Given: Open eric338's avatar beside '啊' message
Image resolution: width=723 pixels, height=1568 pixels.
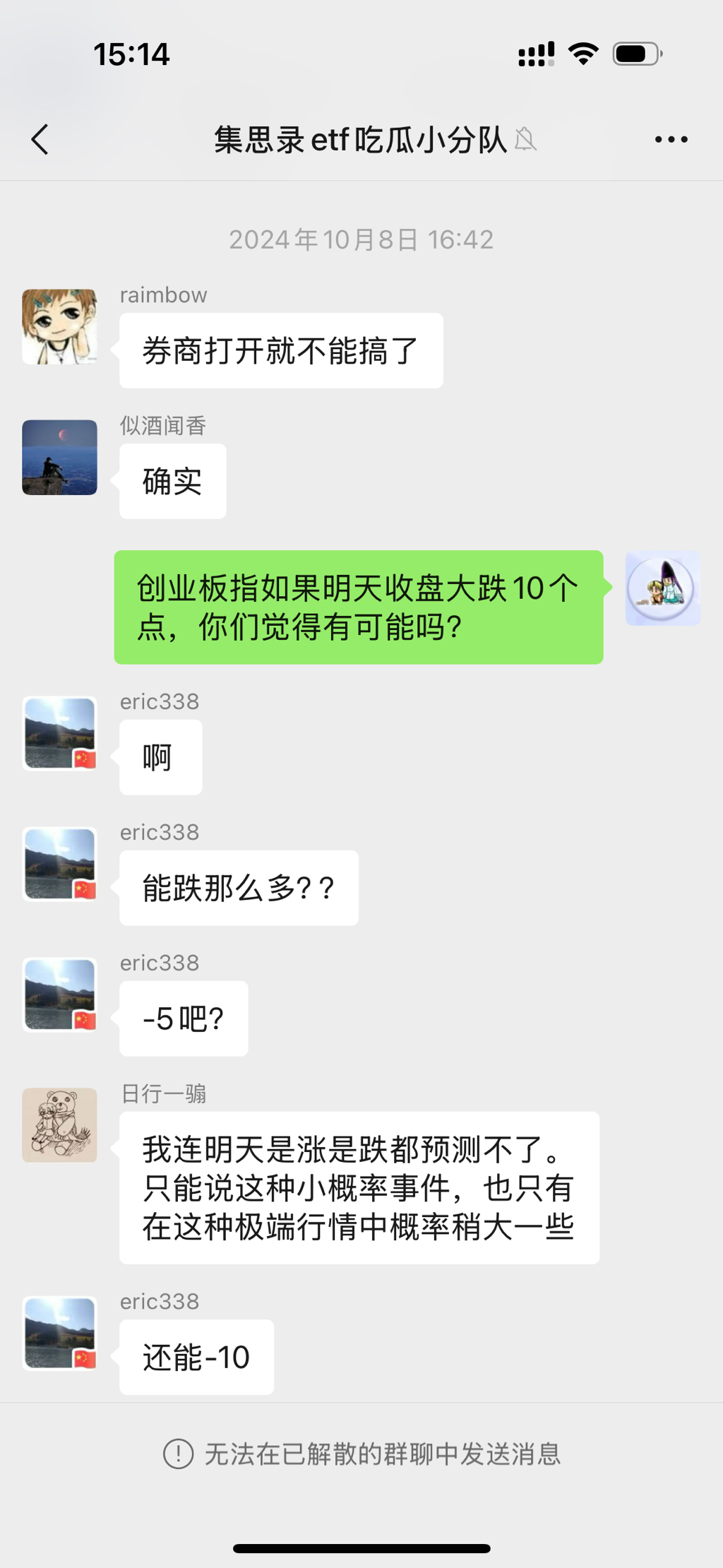Looking at the screenshot, I should (59, 733).
